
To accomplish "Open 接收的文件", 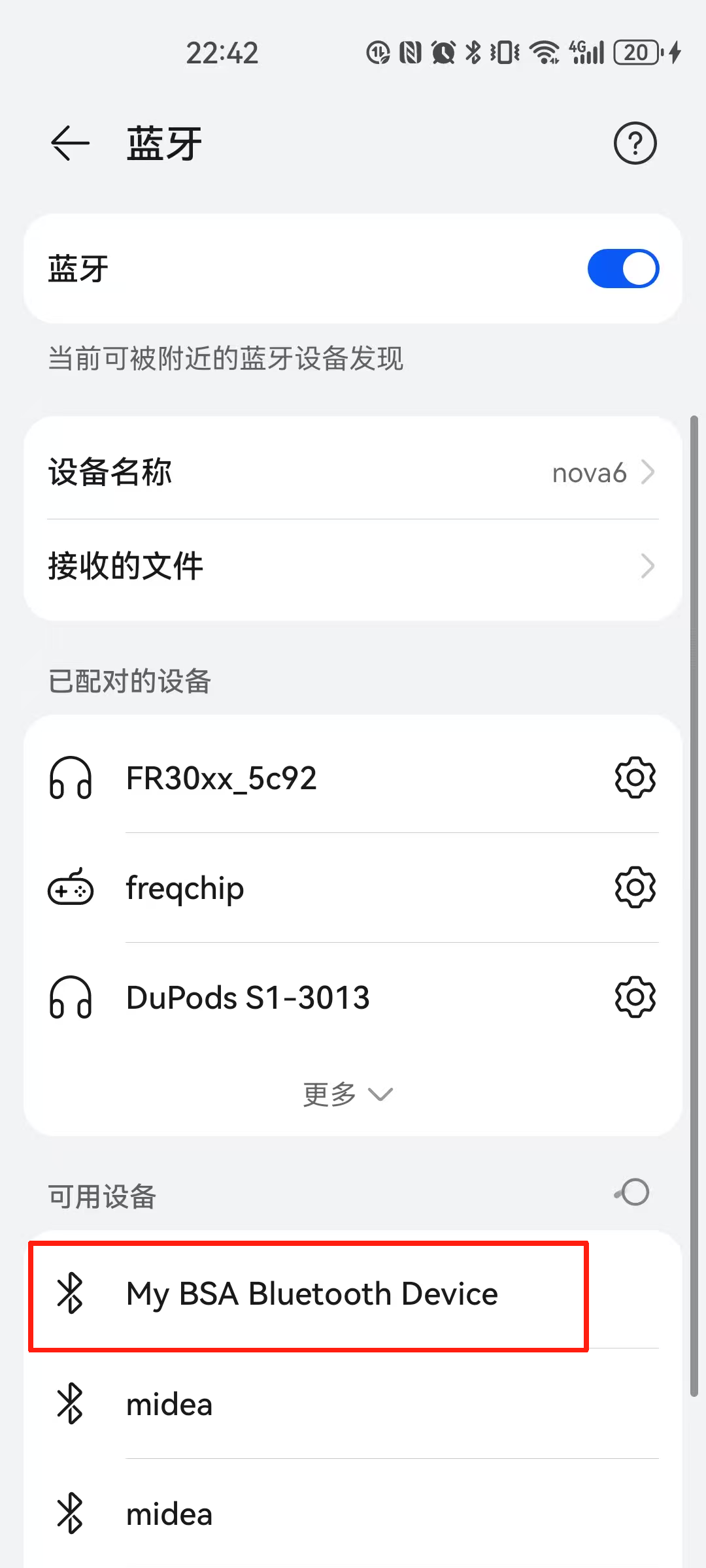I will click(353, 566).
